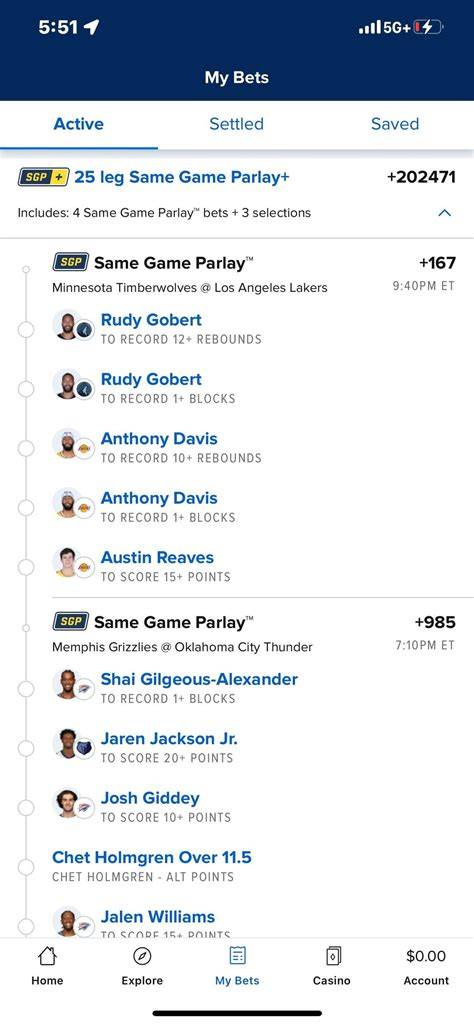Open the Explore tab
Viewport: 474px width, 1025px height.
coord(142,966)
